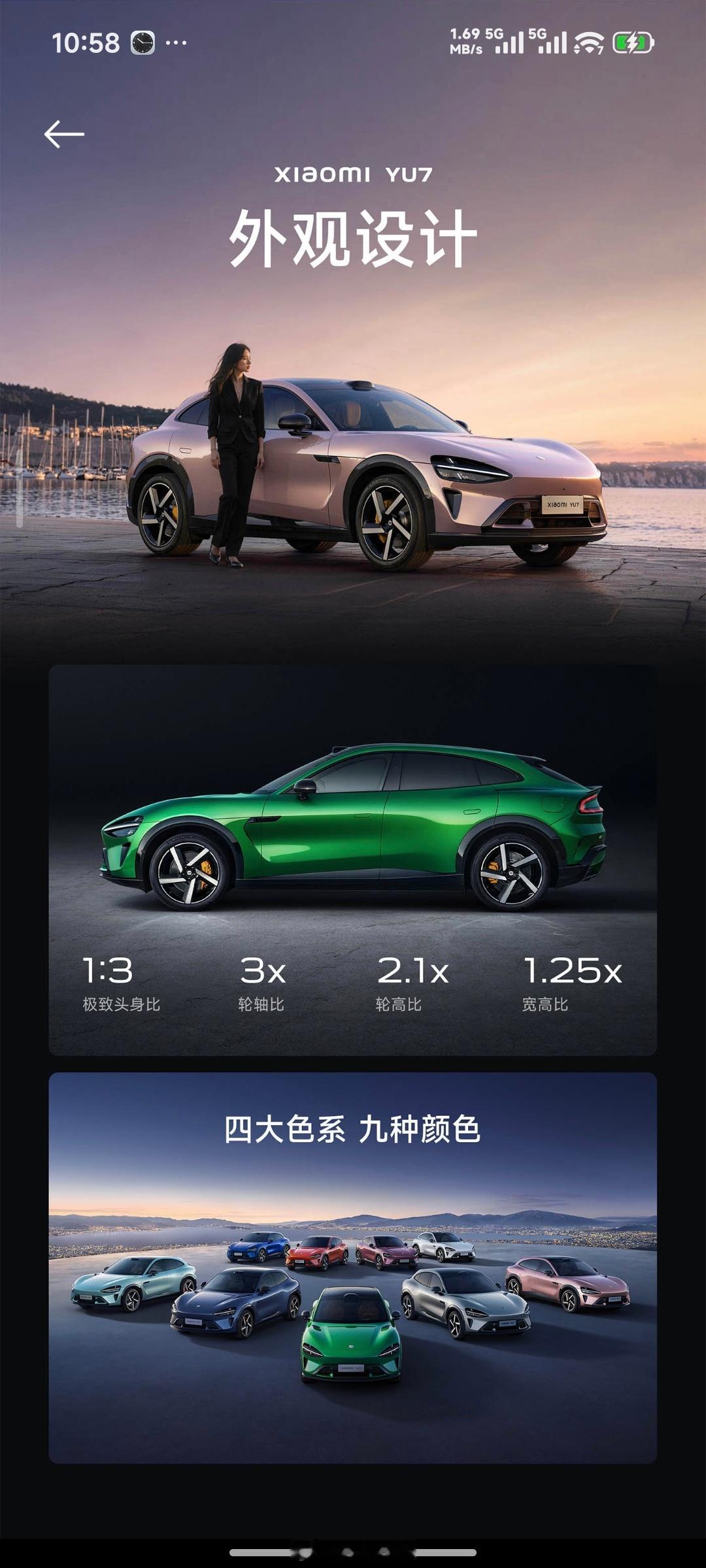Select the green YU7 side-profile image
The image size is (706, 1568).
(353, 823)
